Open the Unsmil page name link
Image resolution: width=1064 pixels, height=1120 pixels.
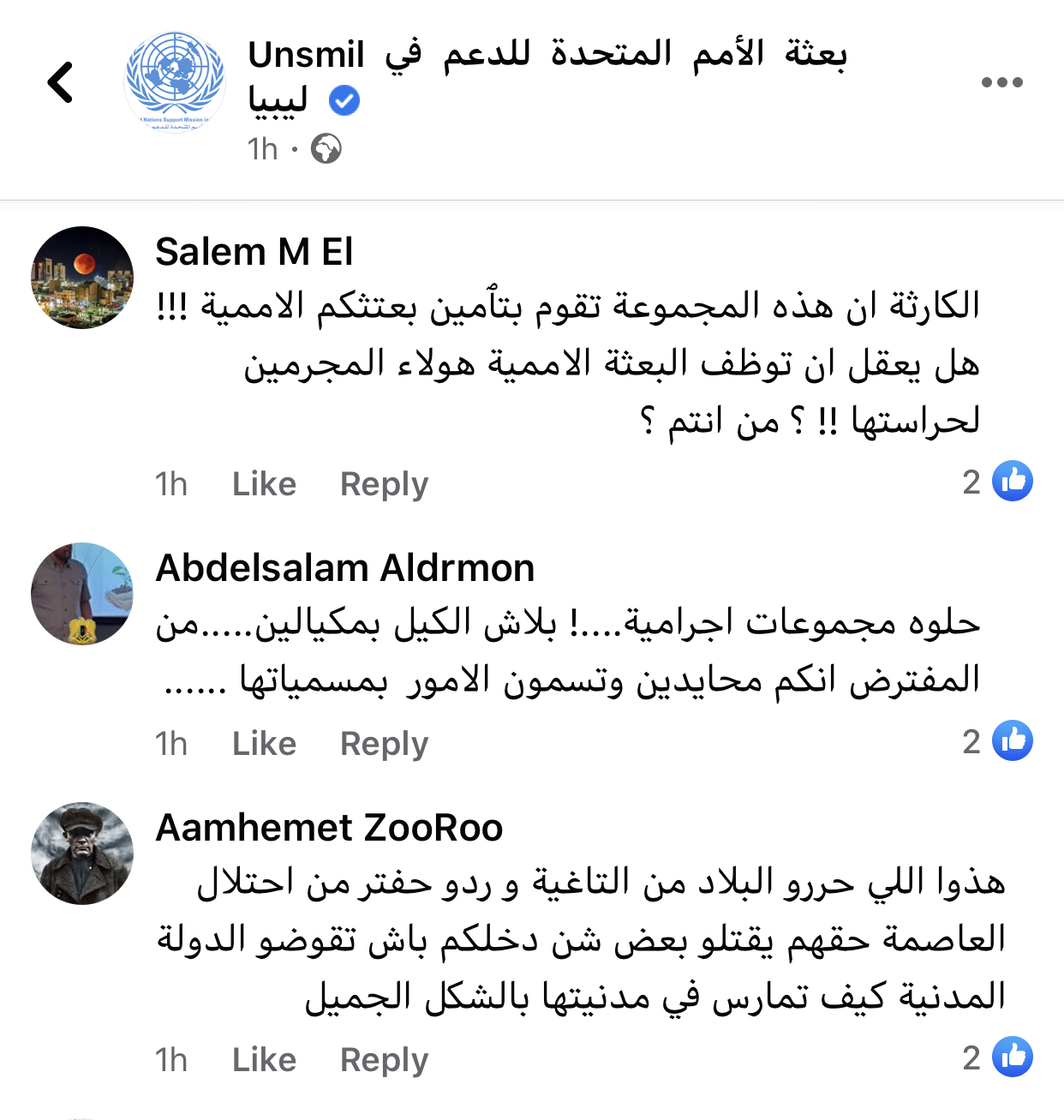pyautogui.click(x=547, y=55)
